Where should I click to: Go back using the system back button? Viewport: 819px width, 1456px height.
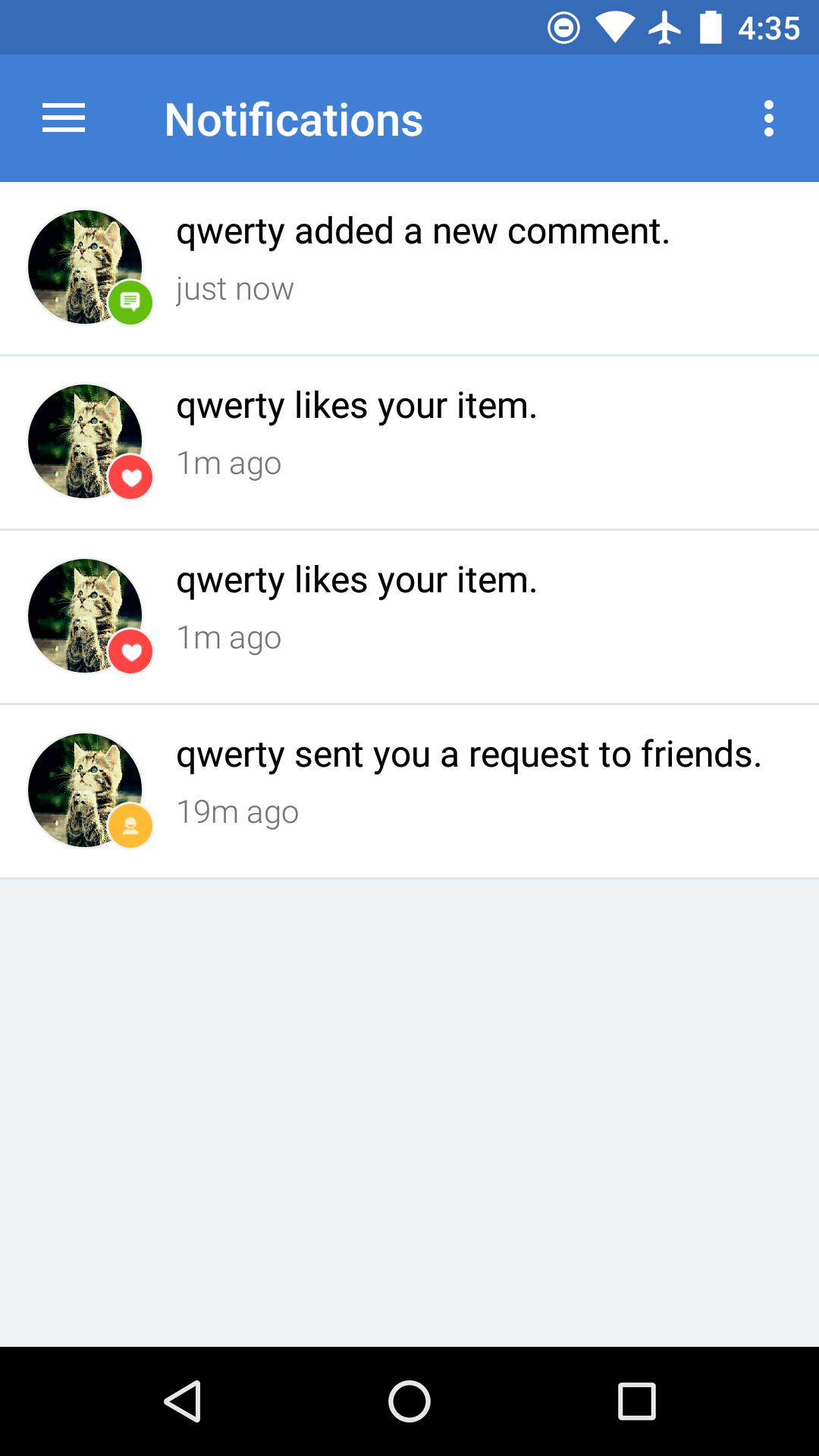tap(182, 1401)
